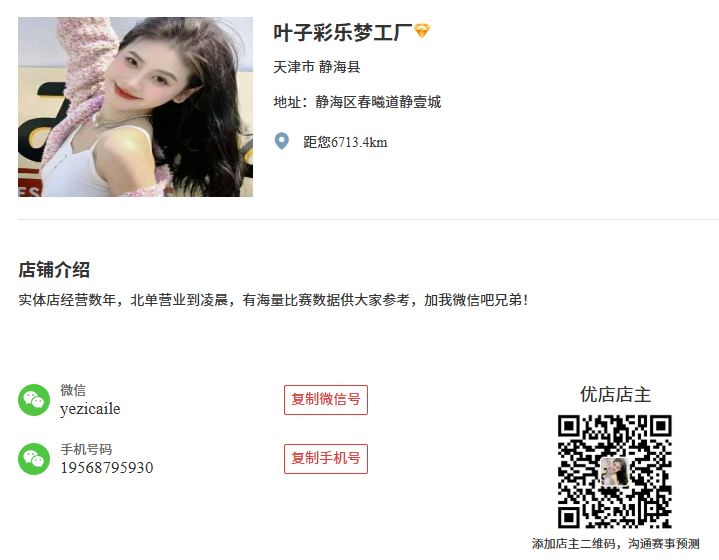Copy the WeChat ID with 复制微信号
The image size is (719, 560).
326,399
